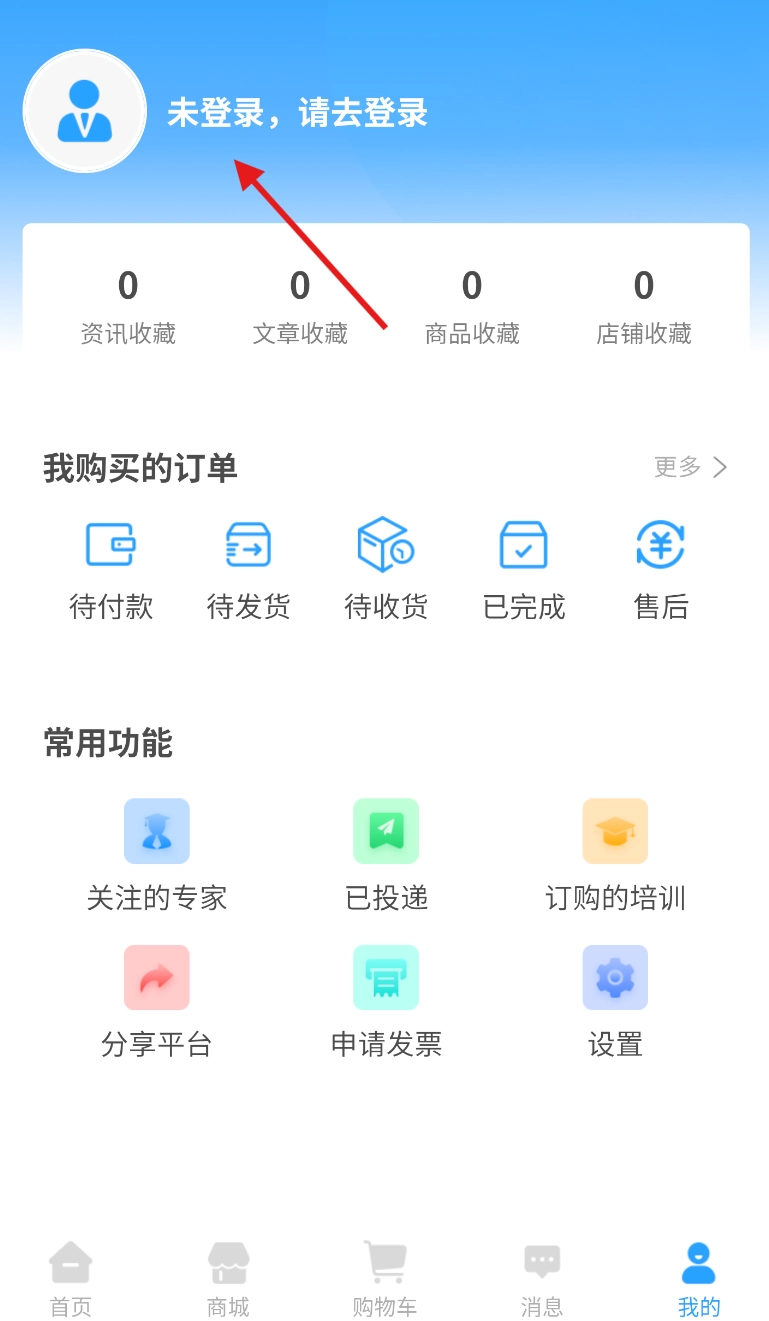Tap 未登录，请去登录 to log in
The image size is (769, 1321).
(x=297, y=113)
